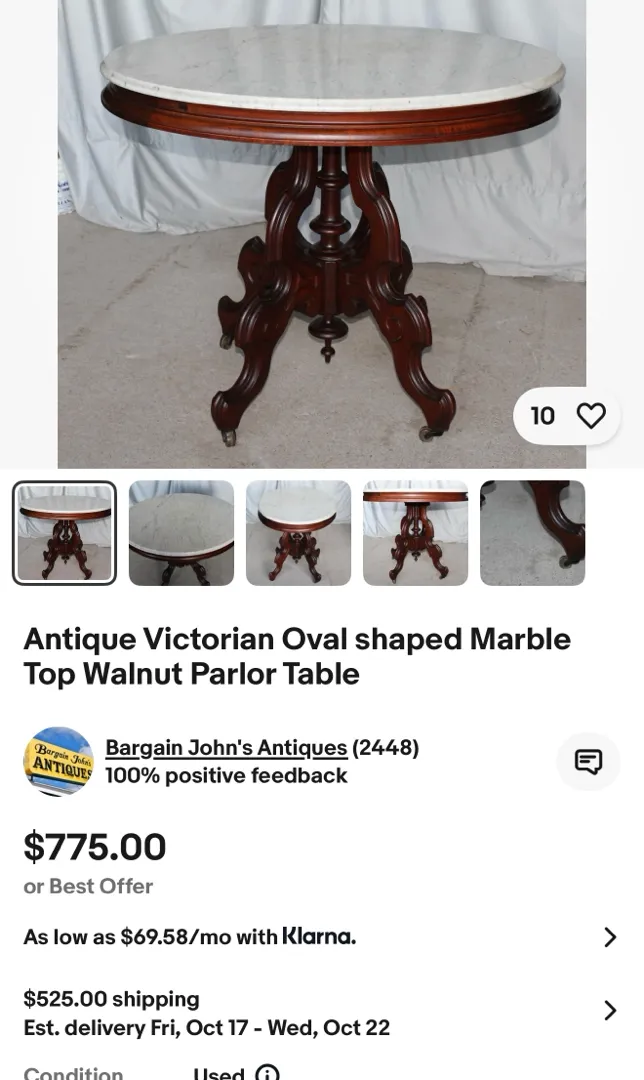Add this table to your watchlist
644x1080 pixels.
[590, 416]
